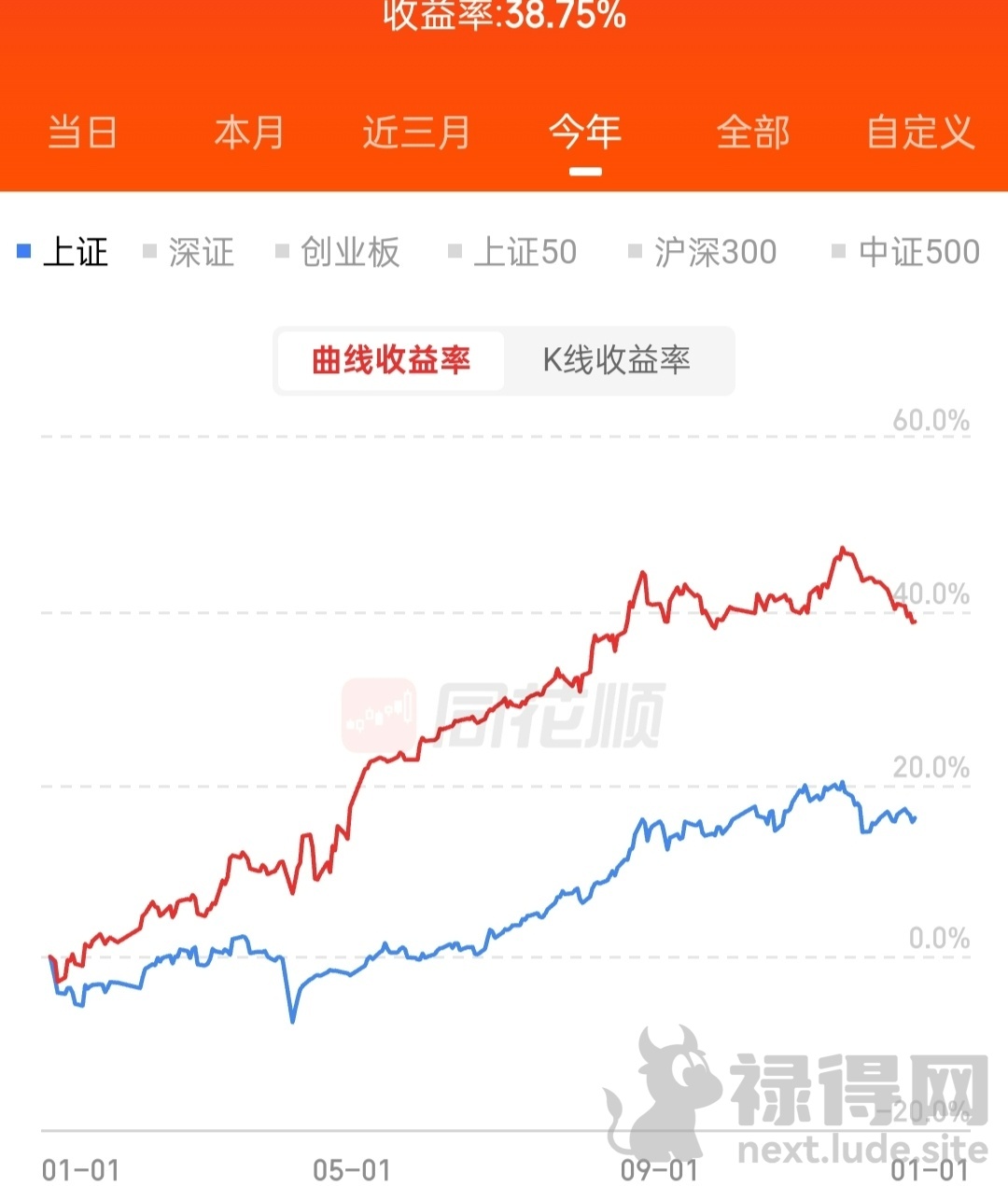Select the 今年 period tab
This screenshot has width=1008, height=1186.
[585, 133]
